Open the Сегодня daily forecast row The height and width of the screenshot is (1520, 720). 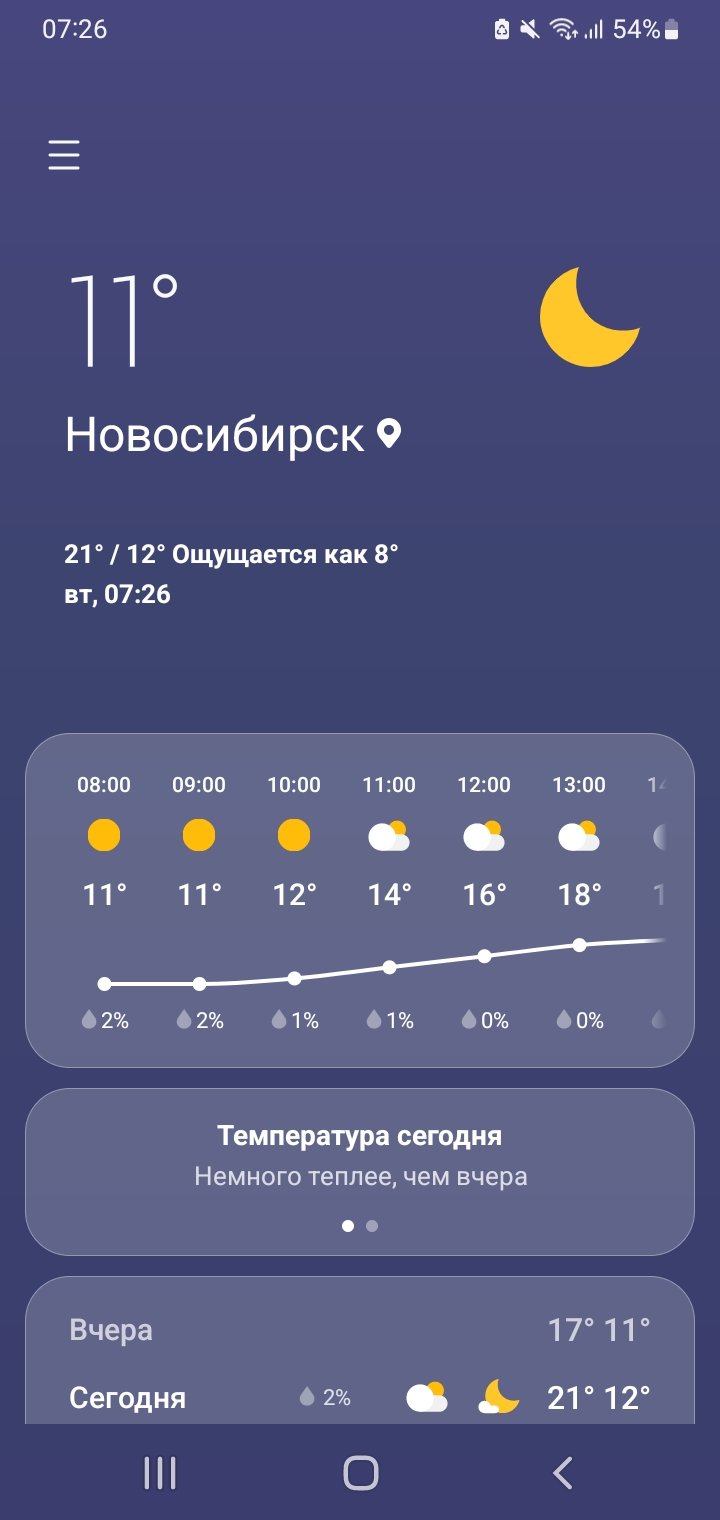tap(360, 1397)
